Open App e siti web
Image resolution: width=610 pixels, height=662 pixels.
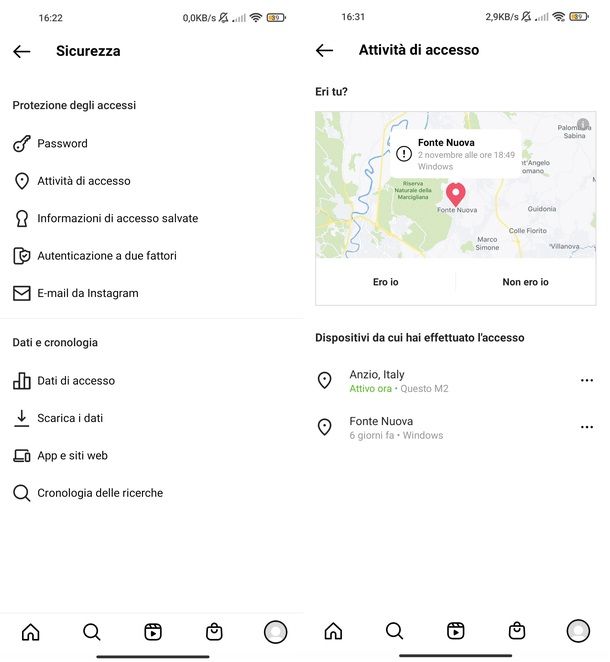[72, 456]
